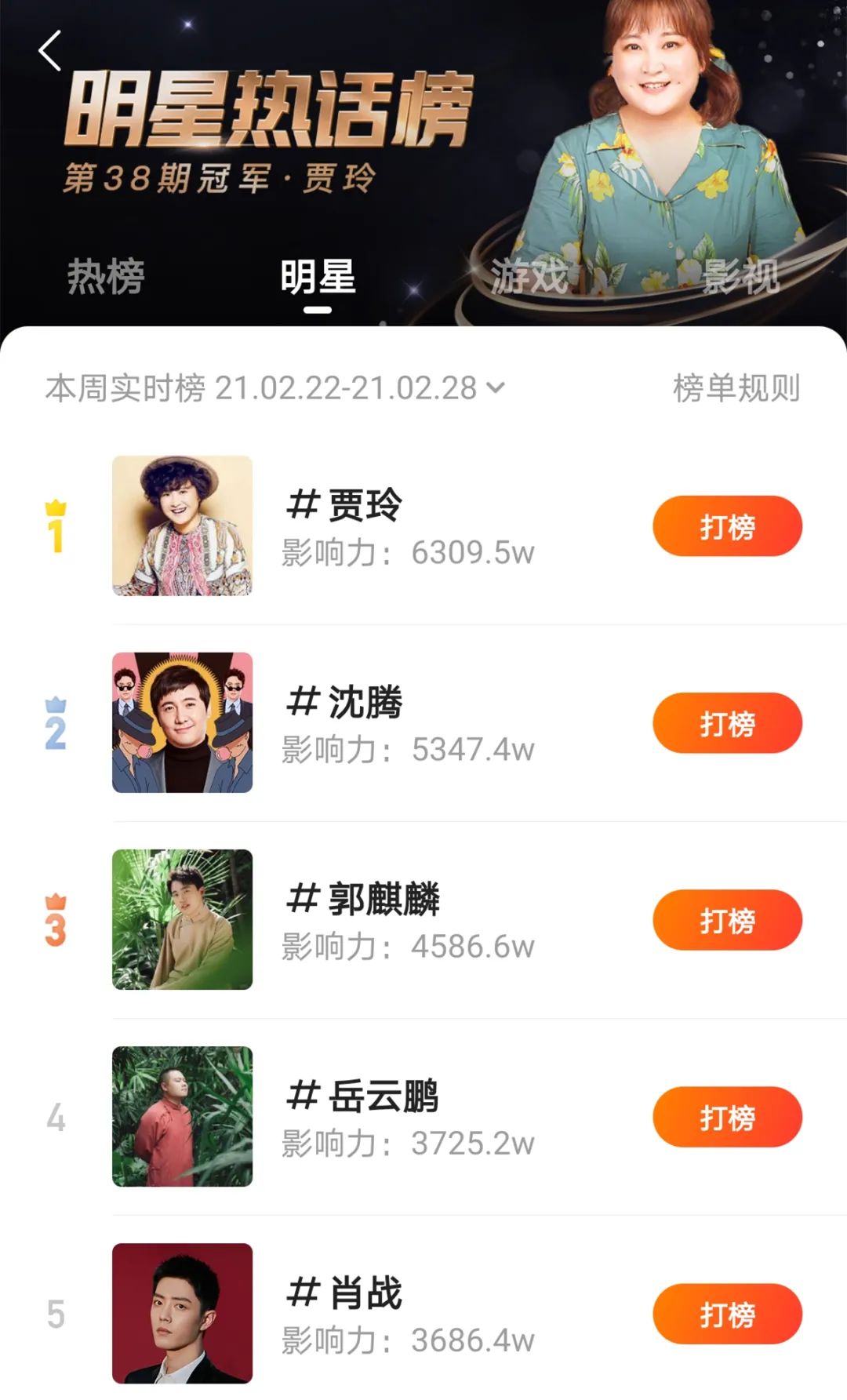Select the 明星 tab
The image size is (847, 1400).
tap(318, 277)
